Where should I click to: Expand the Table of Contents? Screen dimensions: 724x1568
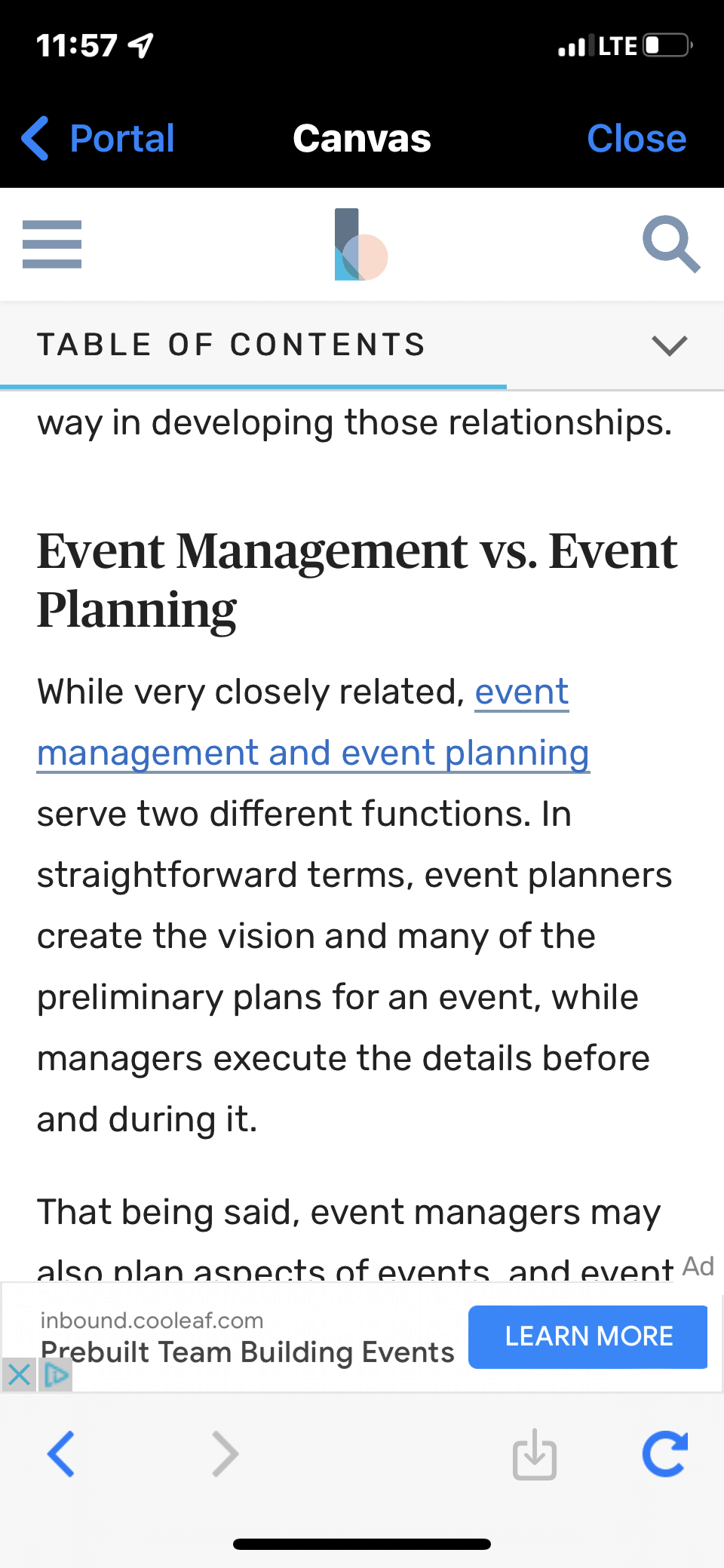pos(362,345)
